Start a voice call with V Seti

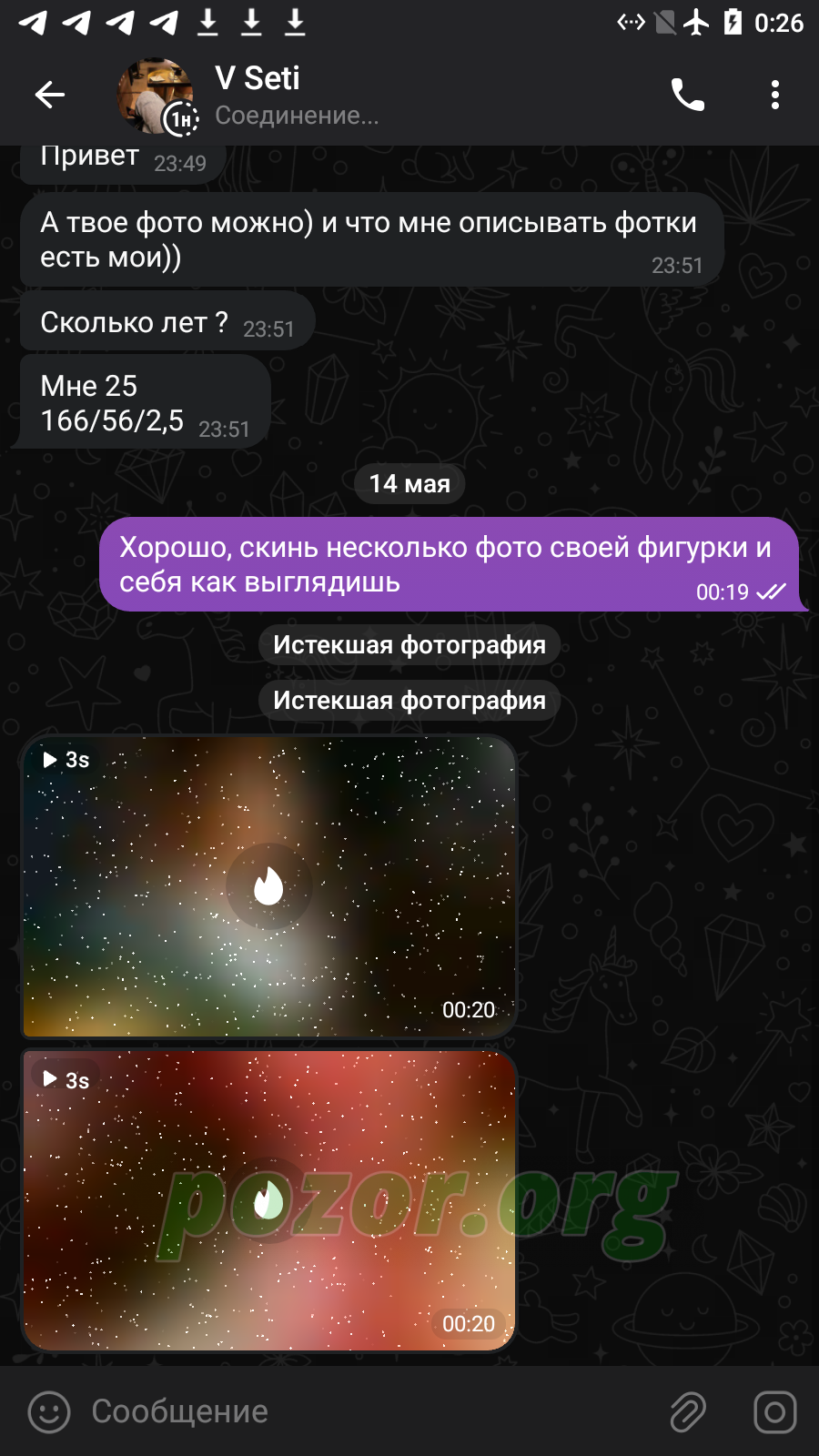click(687, 95)
